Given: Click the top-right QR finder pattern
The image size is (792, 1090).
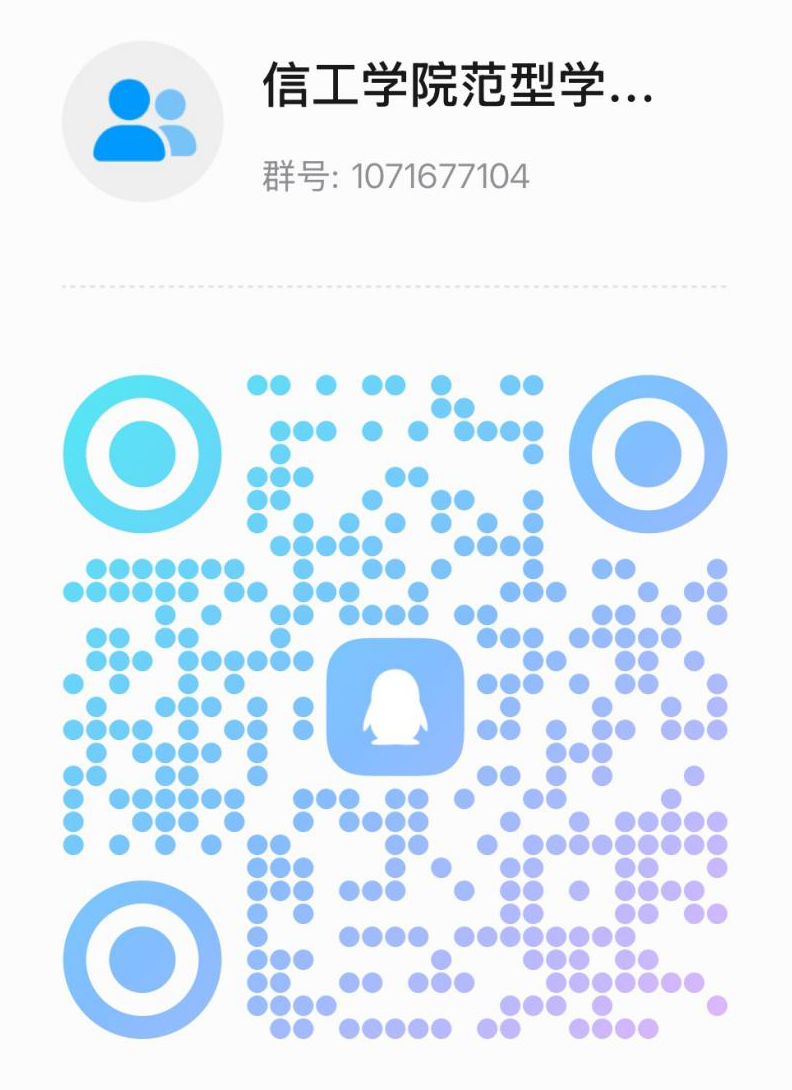Looking at the screenshot, I should pyautogui.click(x=649, y=452).
